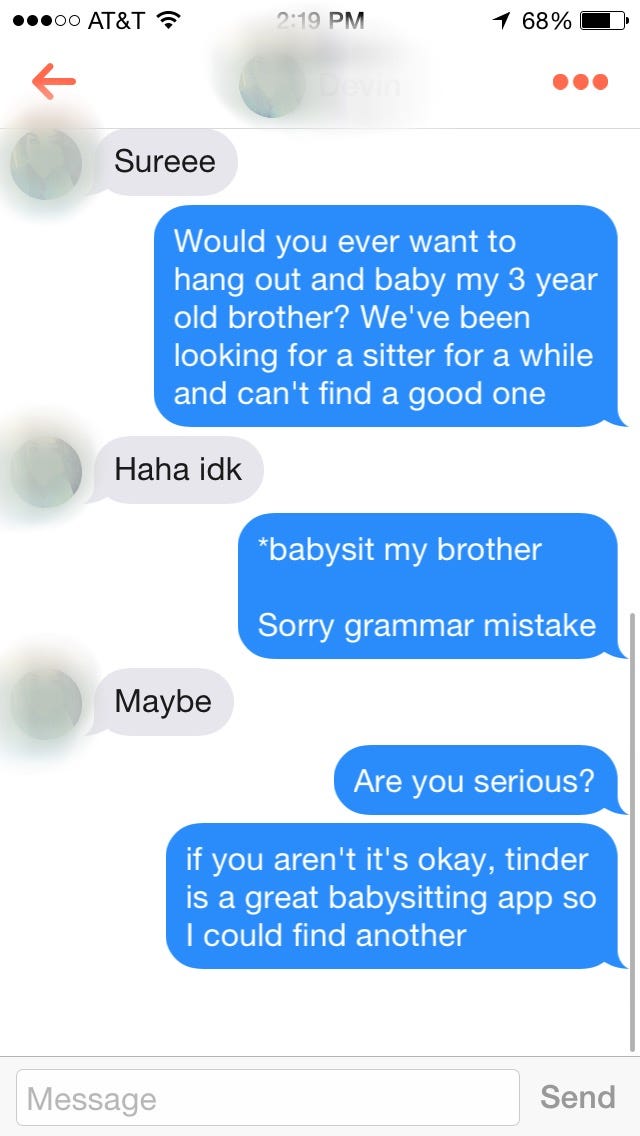Tap the Send button
640x1136 pixels.
[x=577, y=1097]
